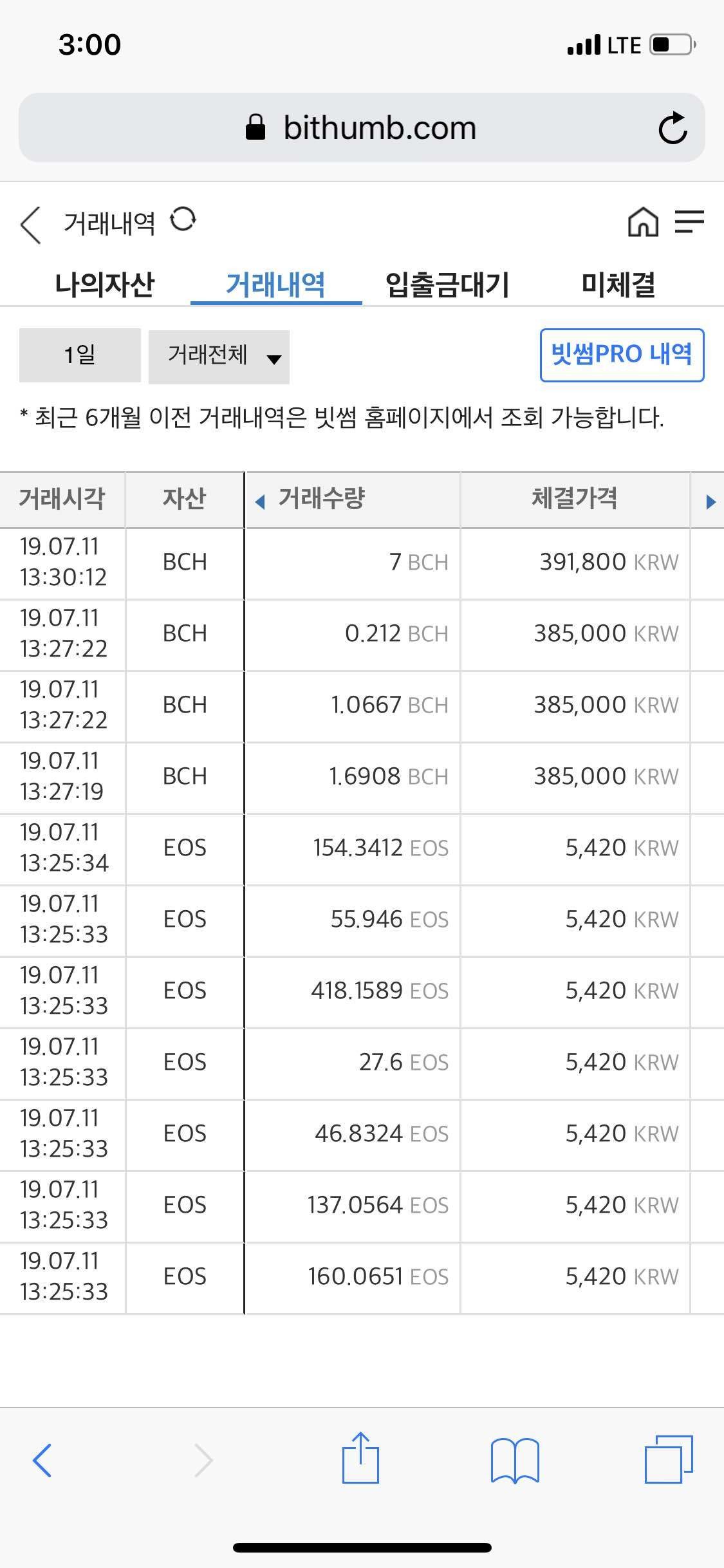Expand the 거래전체 dropdown
Viewport: 724px width, 1568px height.
[219, 357]
